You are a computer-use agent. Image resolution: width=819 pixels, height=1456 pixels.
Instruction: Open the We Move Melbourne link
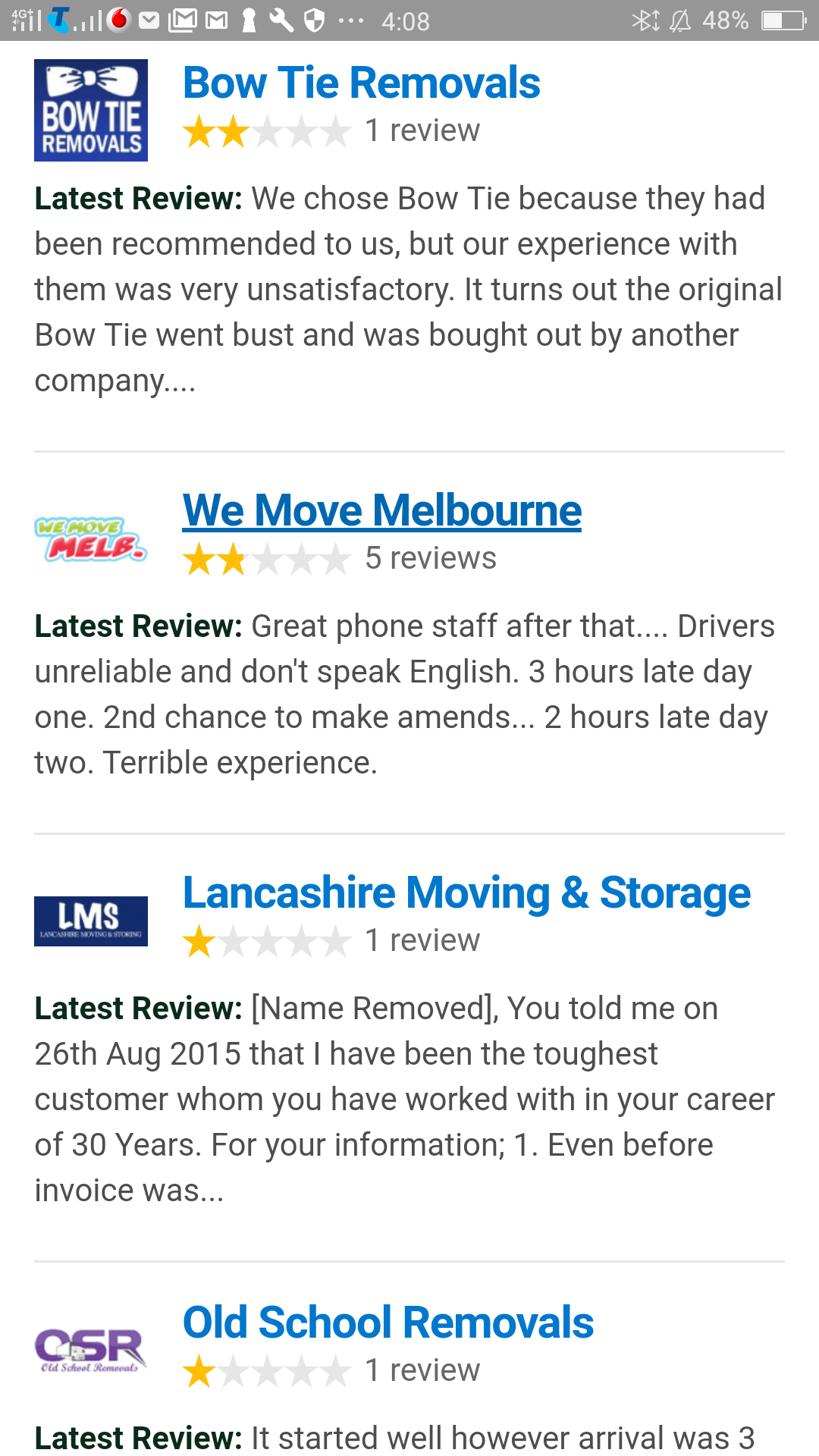coord(381,510)
